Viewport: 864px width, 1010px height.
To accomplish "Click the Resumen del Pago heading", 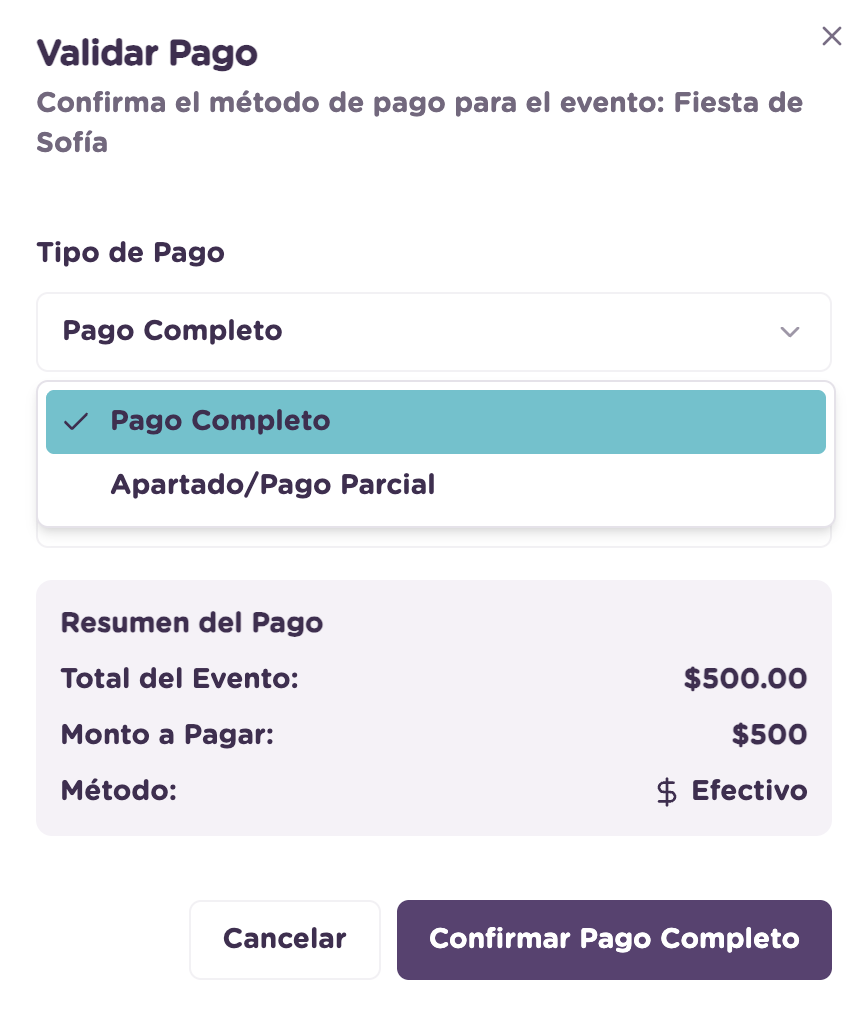I will coord(192,623).
